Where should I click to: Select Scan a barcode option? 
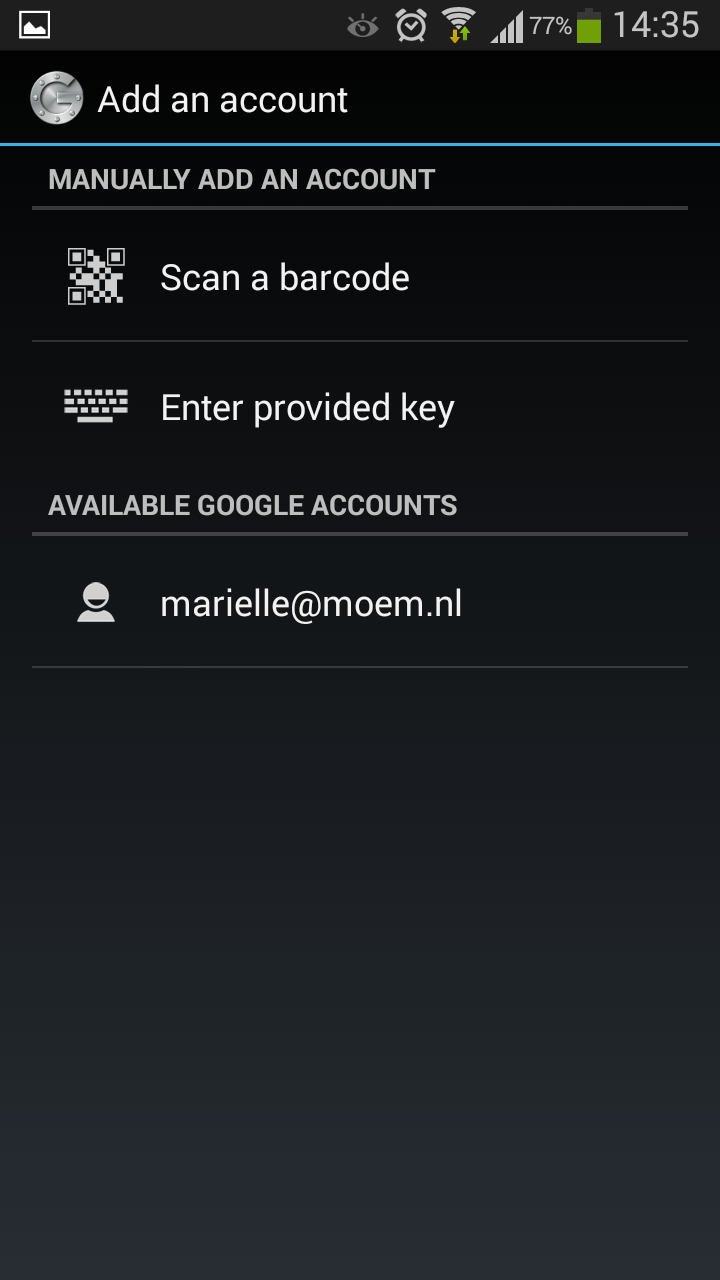[360, 276]
